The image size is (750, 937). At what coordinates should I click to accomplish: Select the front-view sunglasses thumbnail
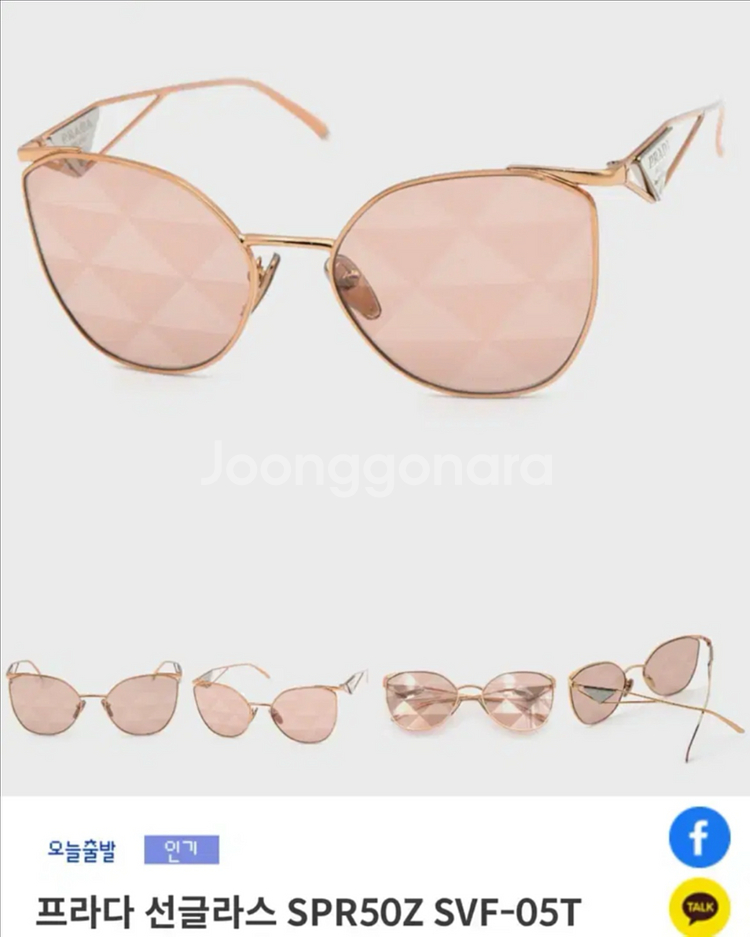tap(93, 698)
